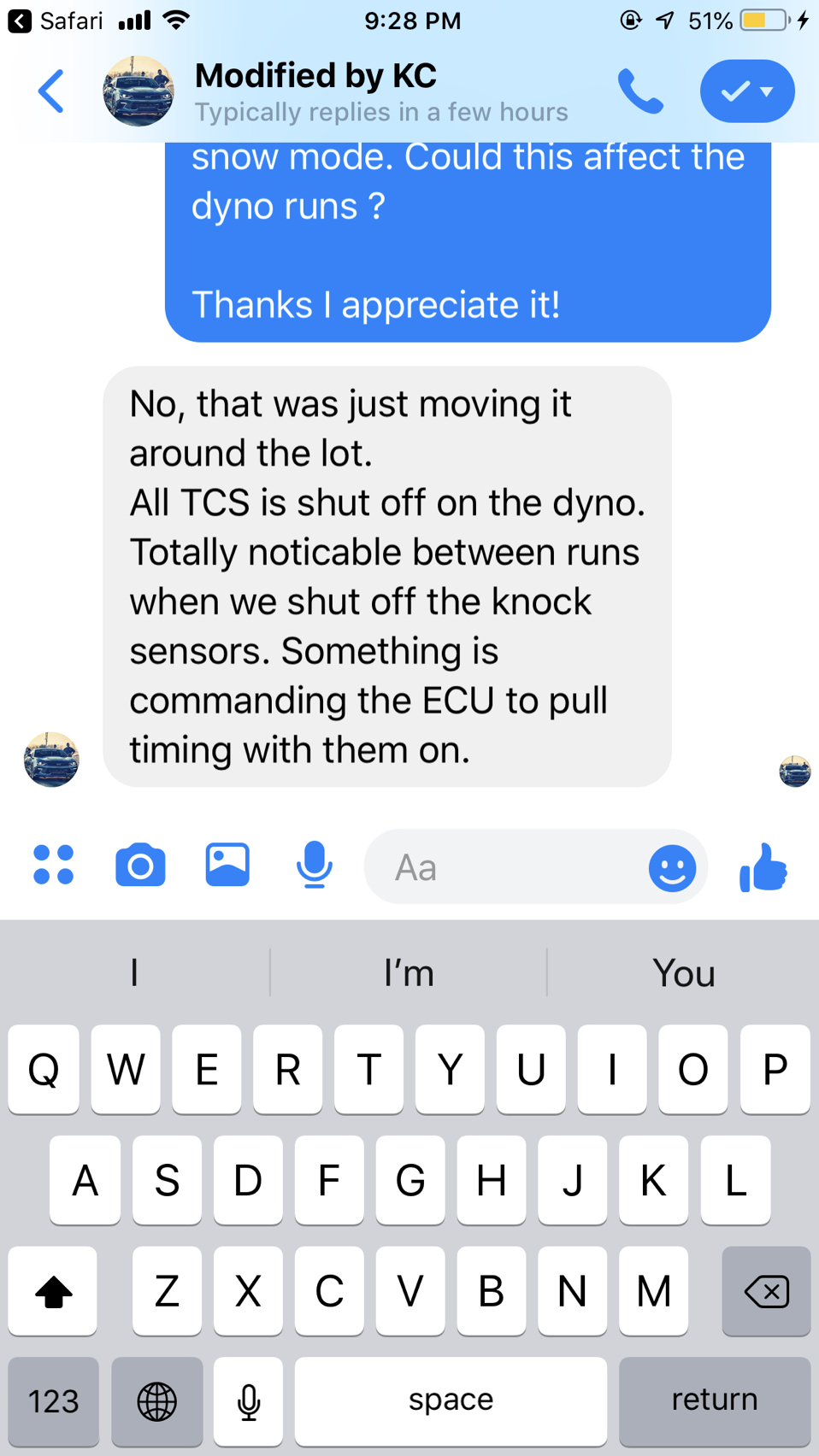
Task: Open the photo gallery picker
Action: click(x=227, y=865)
